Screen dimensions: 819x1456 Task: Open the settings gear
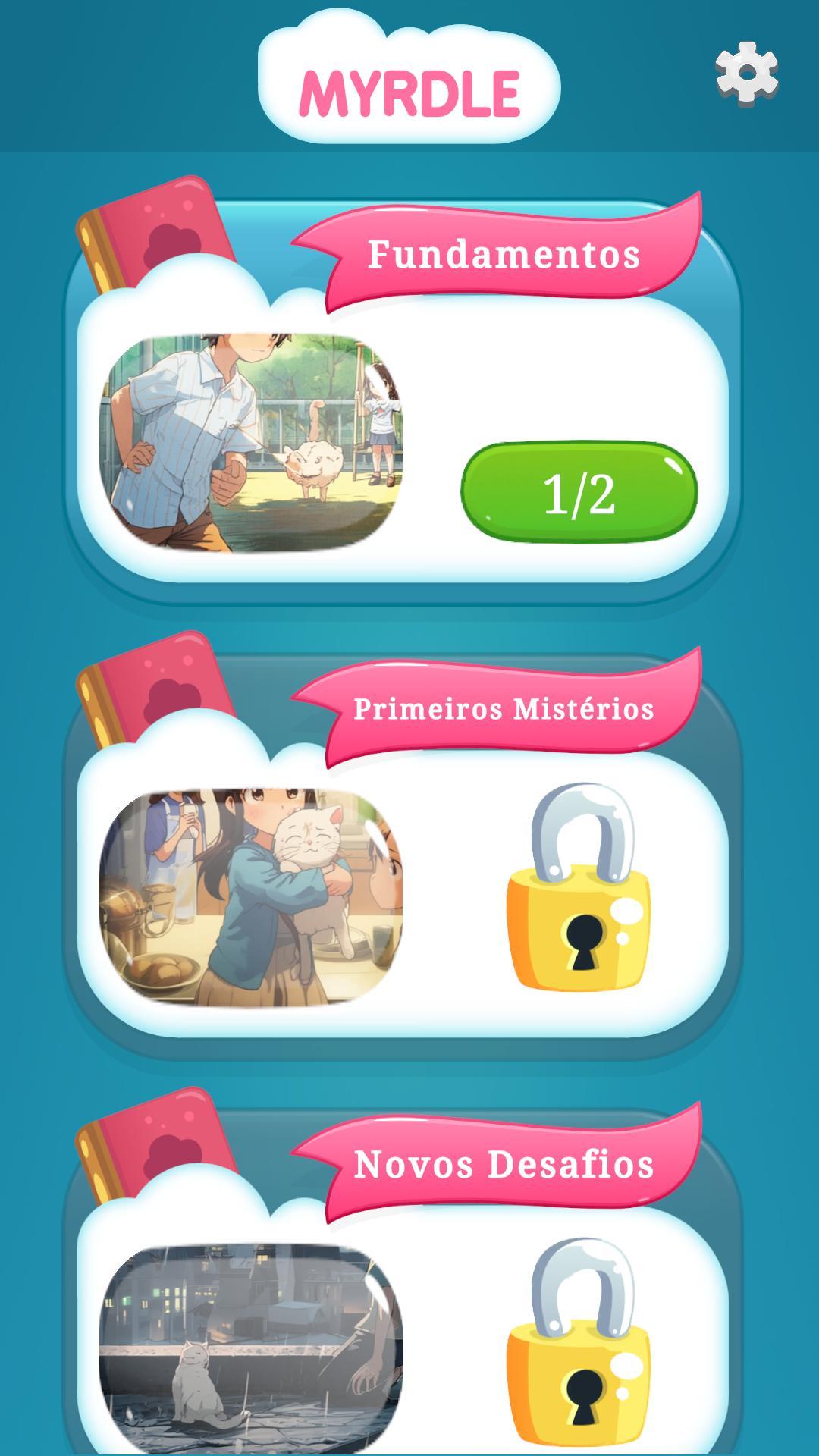click(x=746, y=73)
